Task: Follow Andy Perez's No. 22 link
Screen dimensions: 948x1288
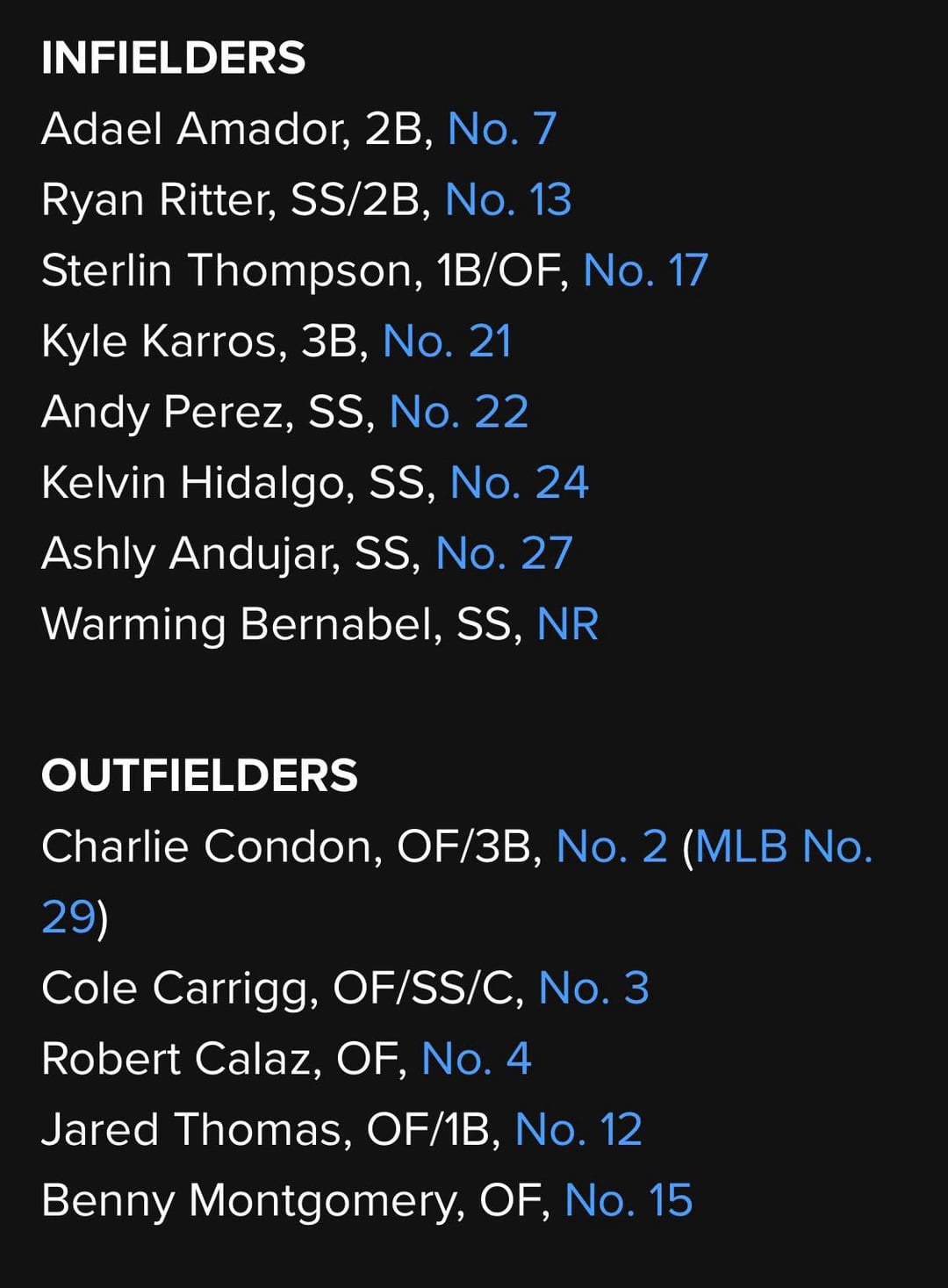Action: tap(458, 412)
